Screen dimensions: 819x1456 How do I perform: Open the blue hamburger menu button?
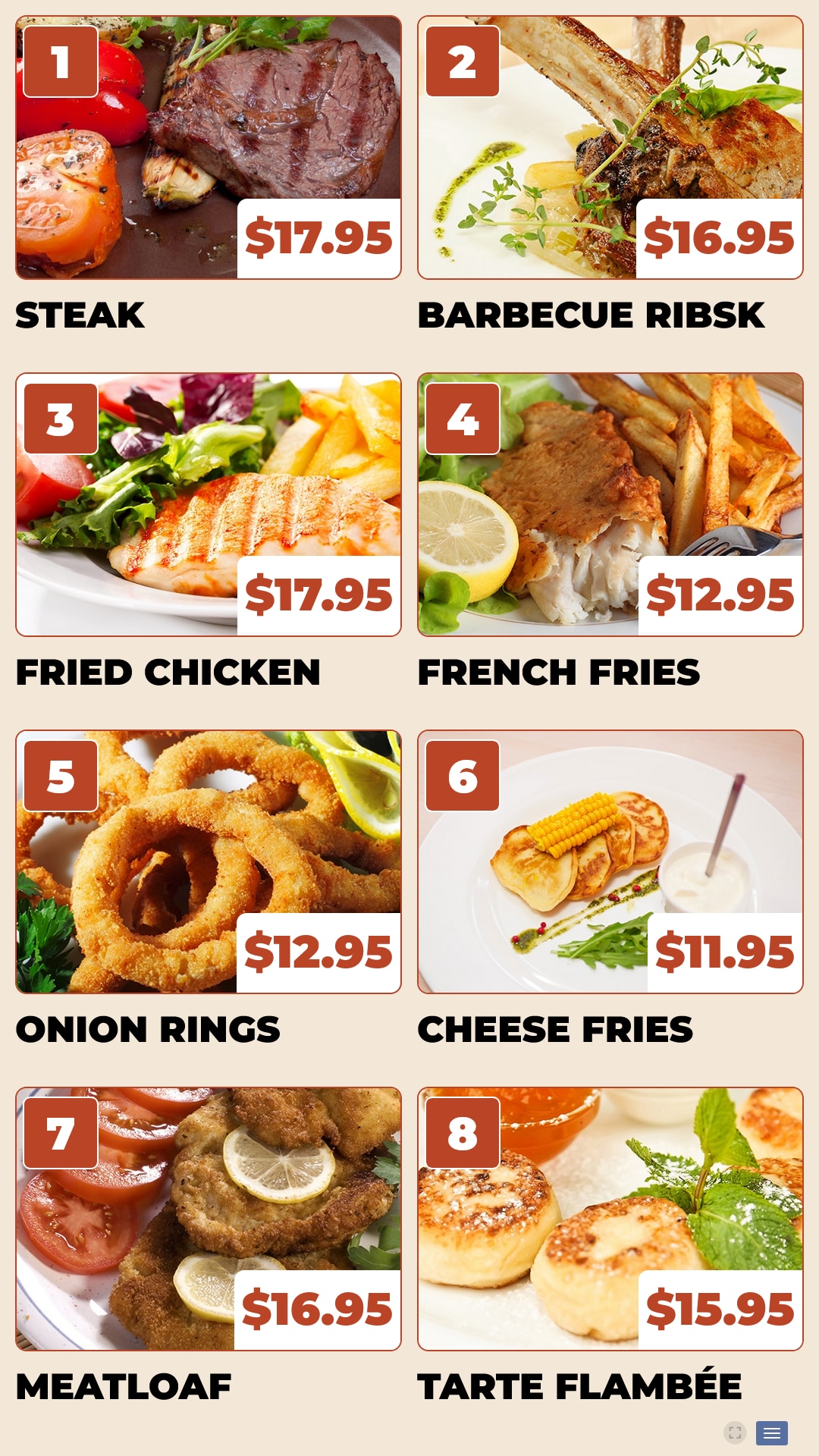click(772, 1432)
